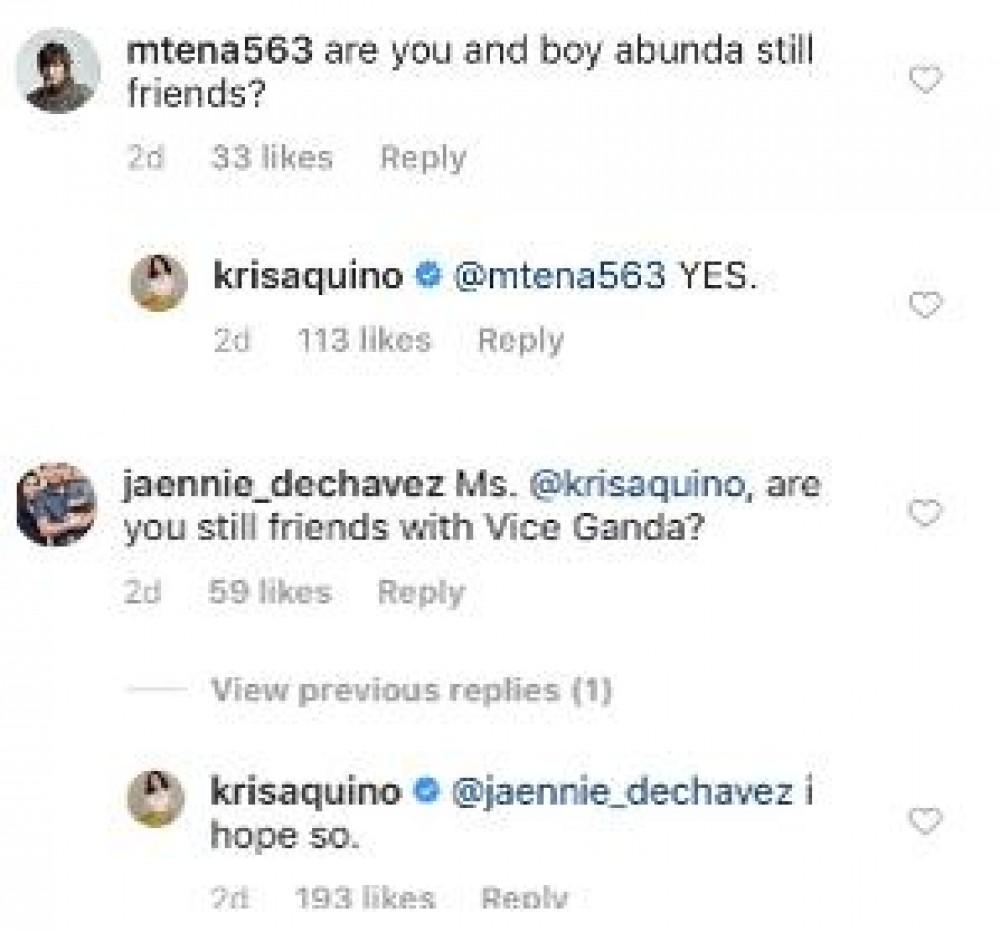1000x932 pixels.
Task: Open the @mtena563 mention in krisaquino's reply
Action: tap(559, 278)
